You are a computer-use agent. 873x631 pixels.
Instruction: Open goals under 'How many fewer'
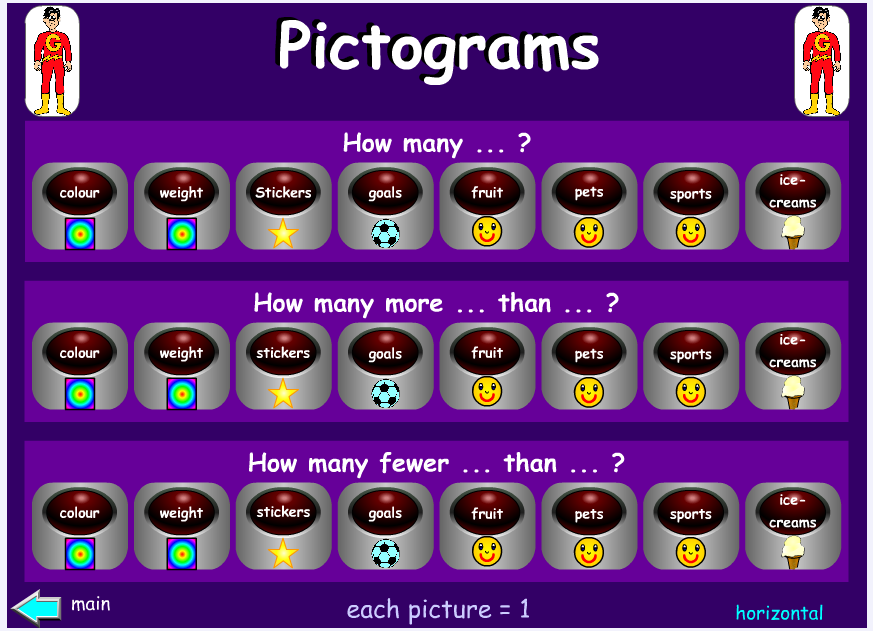tap(385, 513)
